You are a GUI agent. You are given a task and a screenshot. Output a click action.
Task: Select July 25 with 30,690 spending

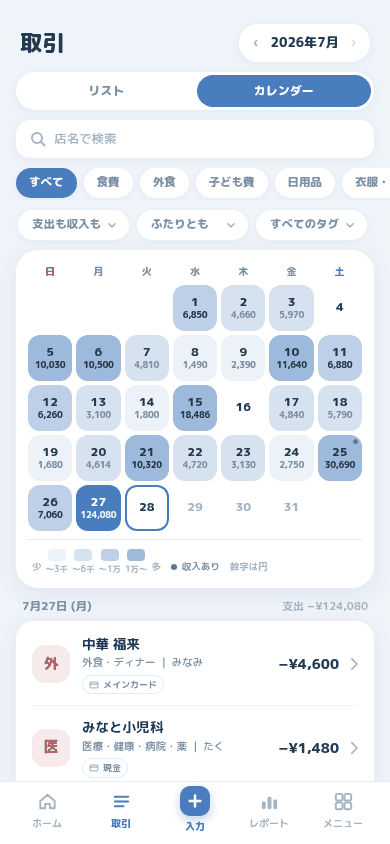339,458
